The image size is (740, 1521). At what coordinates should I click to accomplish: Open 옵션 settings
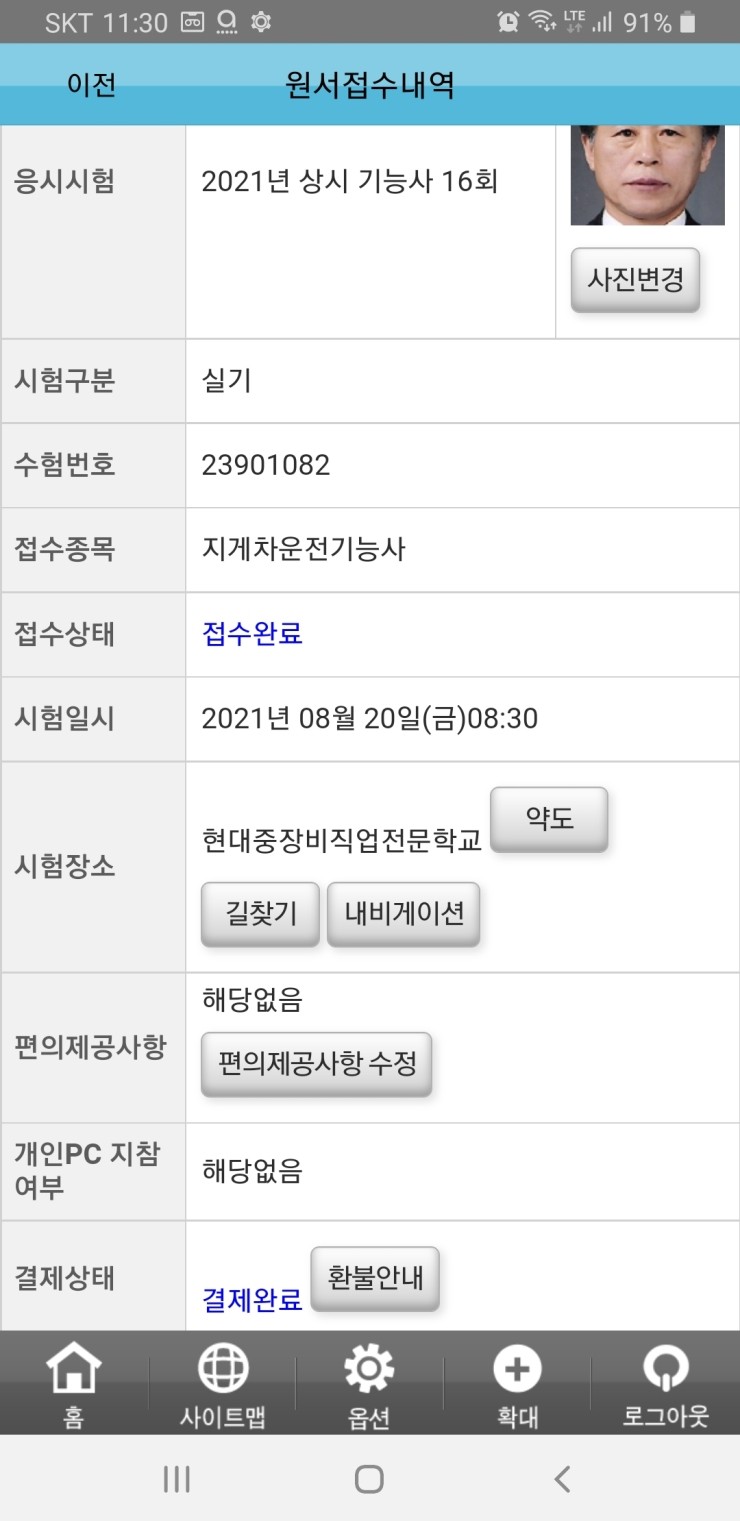coord(369,1384)
